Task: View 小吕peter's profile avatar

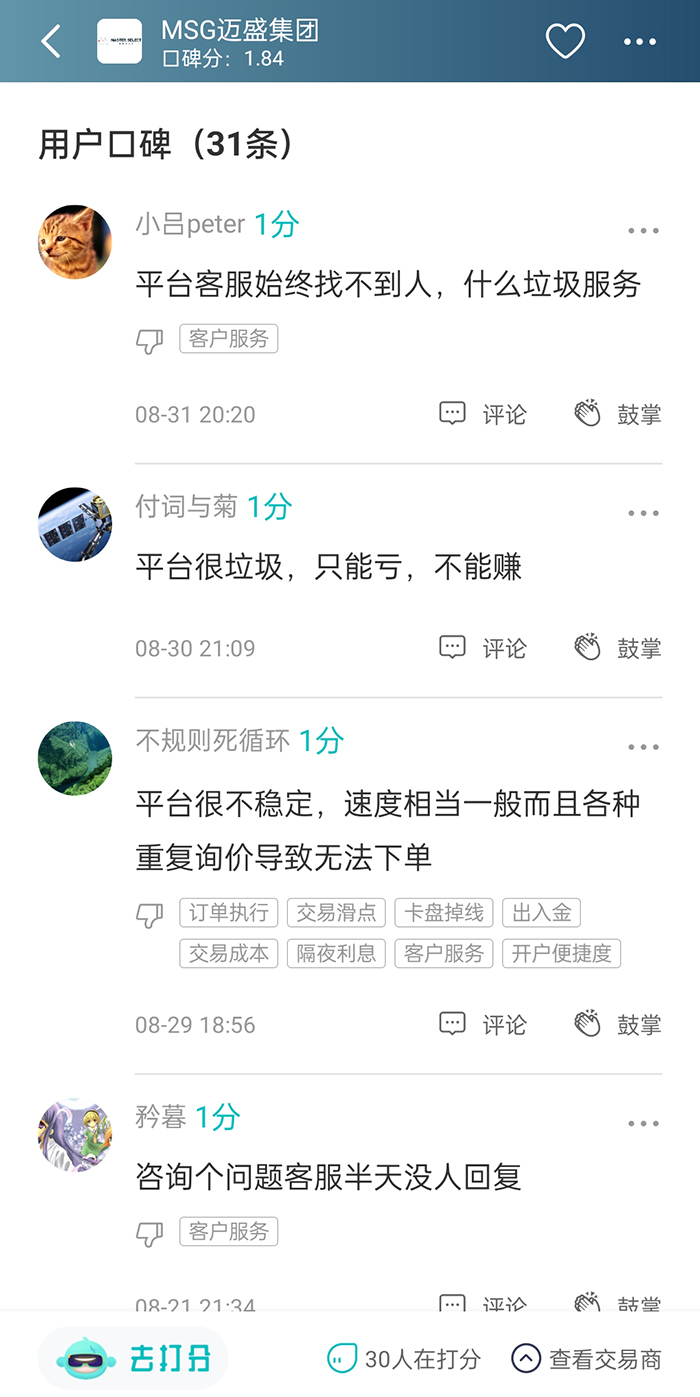Action: (x=75, y=242)
